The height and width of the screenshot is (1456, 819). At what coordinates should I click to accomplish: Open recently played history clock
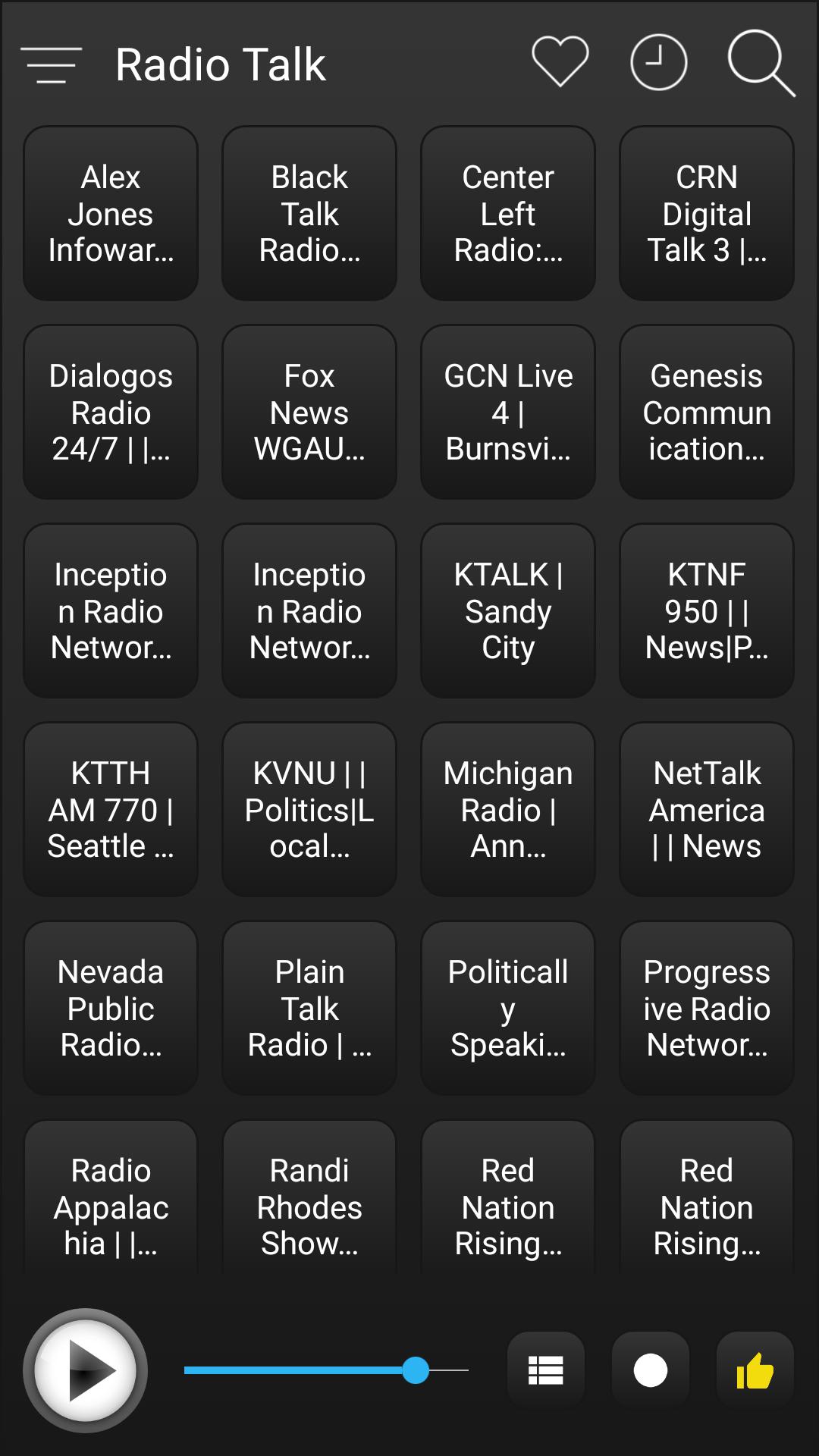click(x=658, y=62)
